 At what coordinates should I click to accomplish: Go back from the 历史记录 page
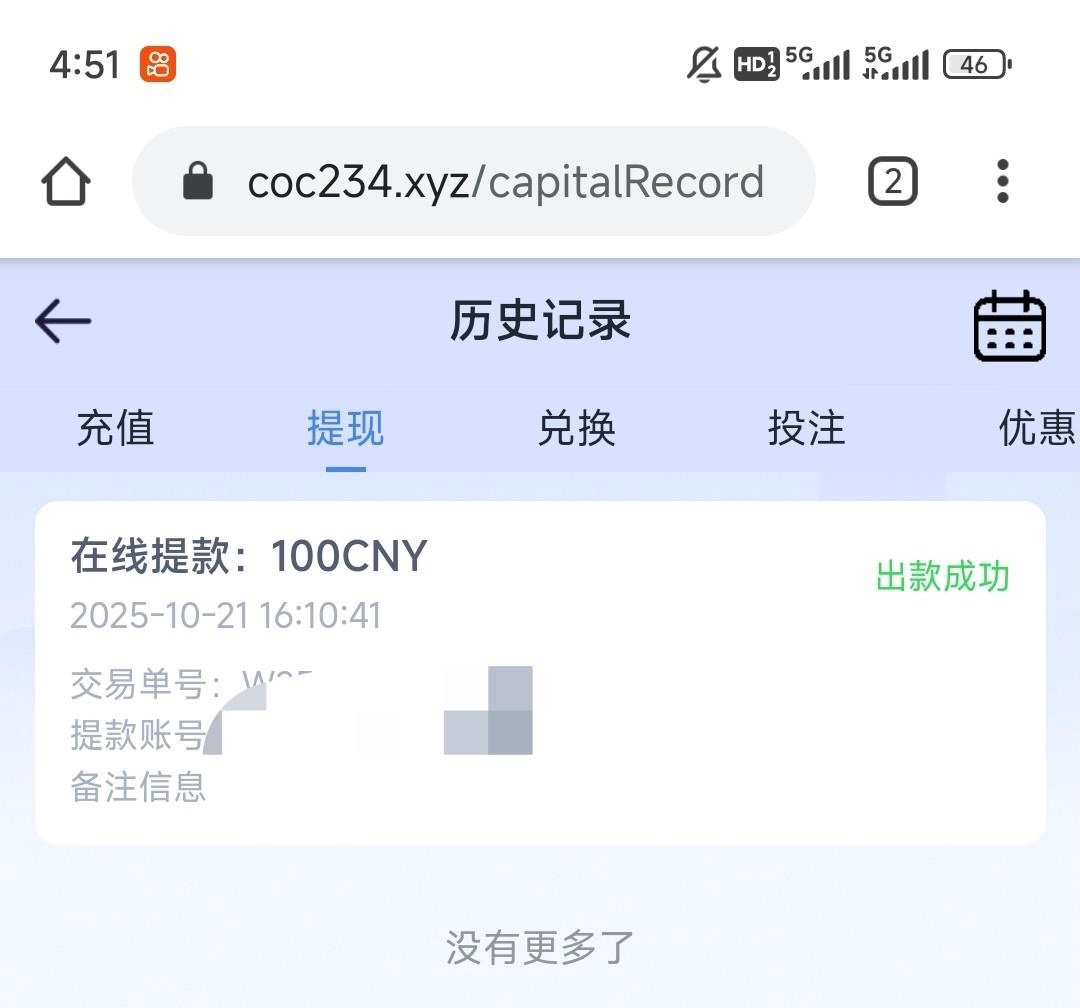tap(63, 322)
